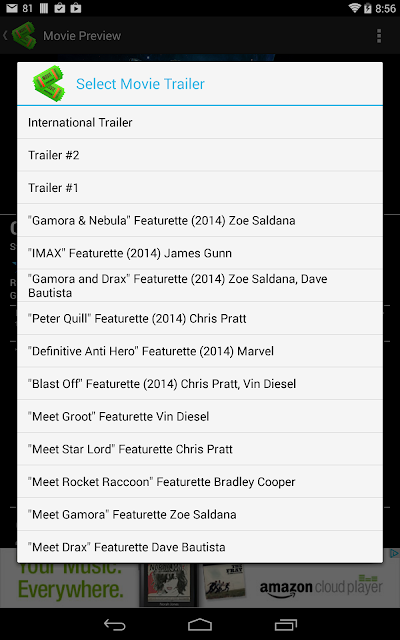Play Trailer #1

(x=200, y=188)
